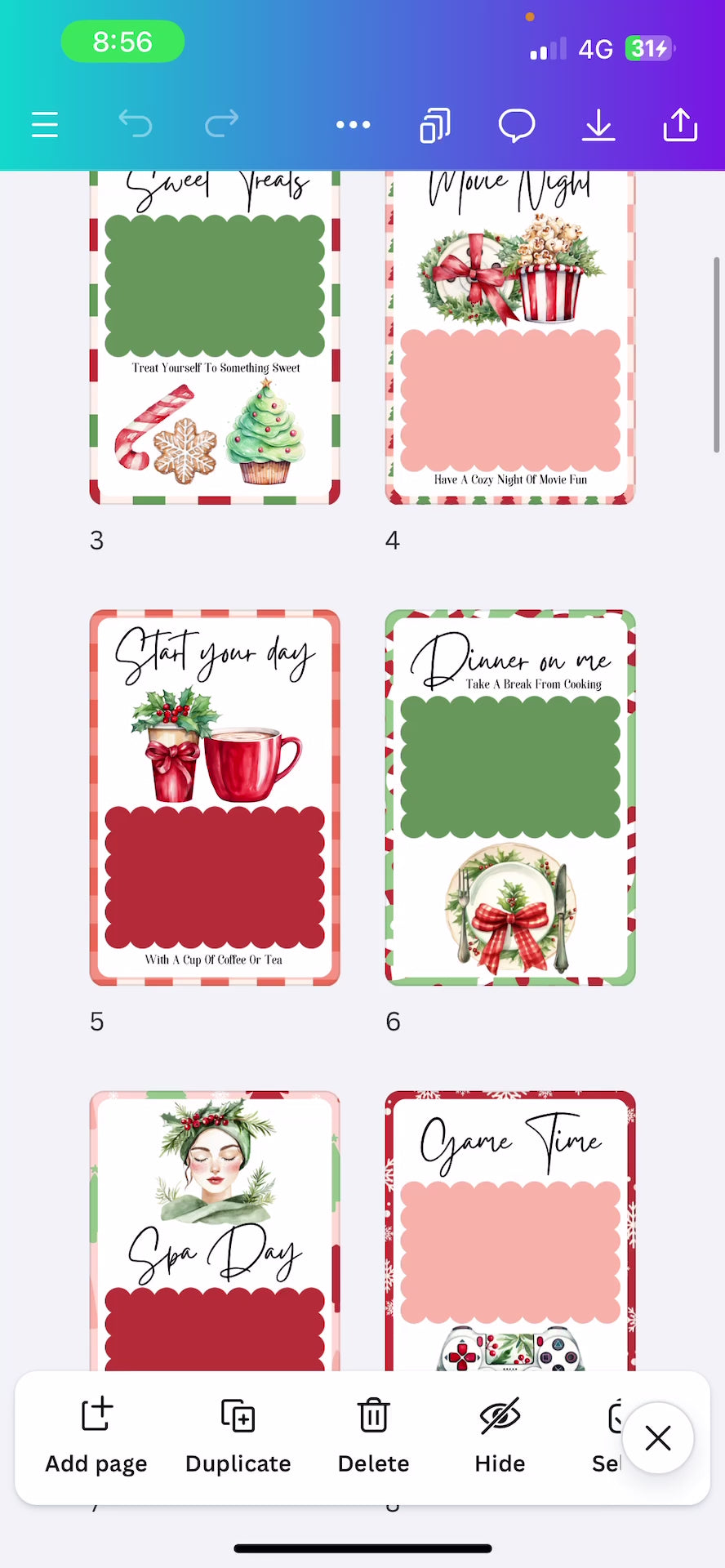Undo the last action
Viewport: 725px width, 1568px height.
coord(136,125)
